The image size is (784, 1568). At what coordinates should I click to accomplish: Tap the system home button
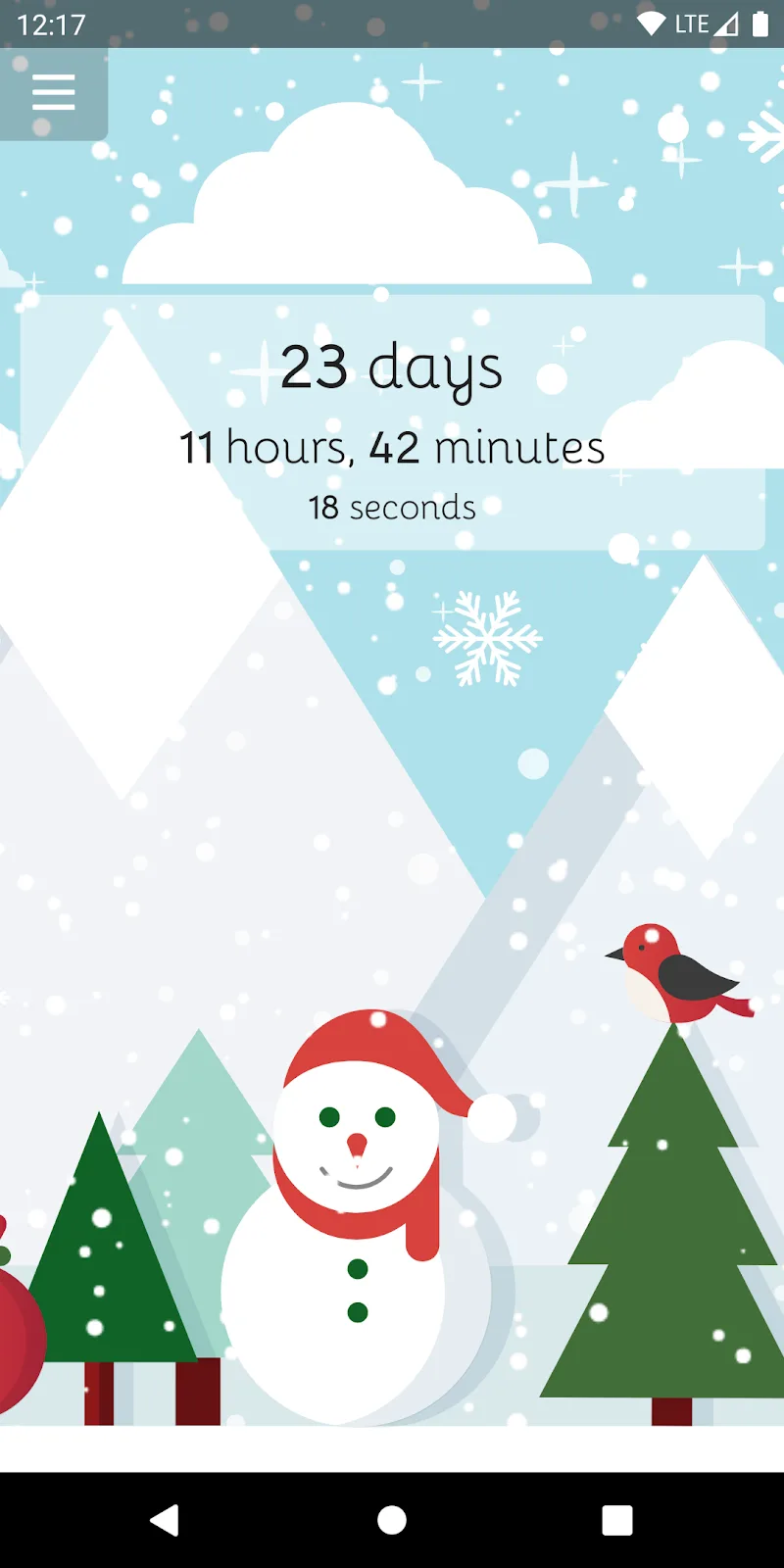[x=392, y=1520]
